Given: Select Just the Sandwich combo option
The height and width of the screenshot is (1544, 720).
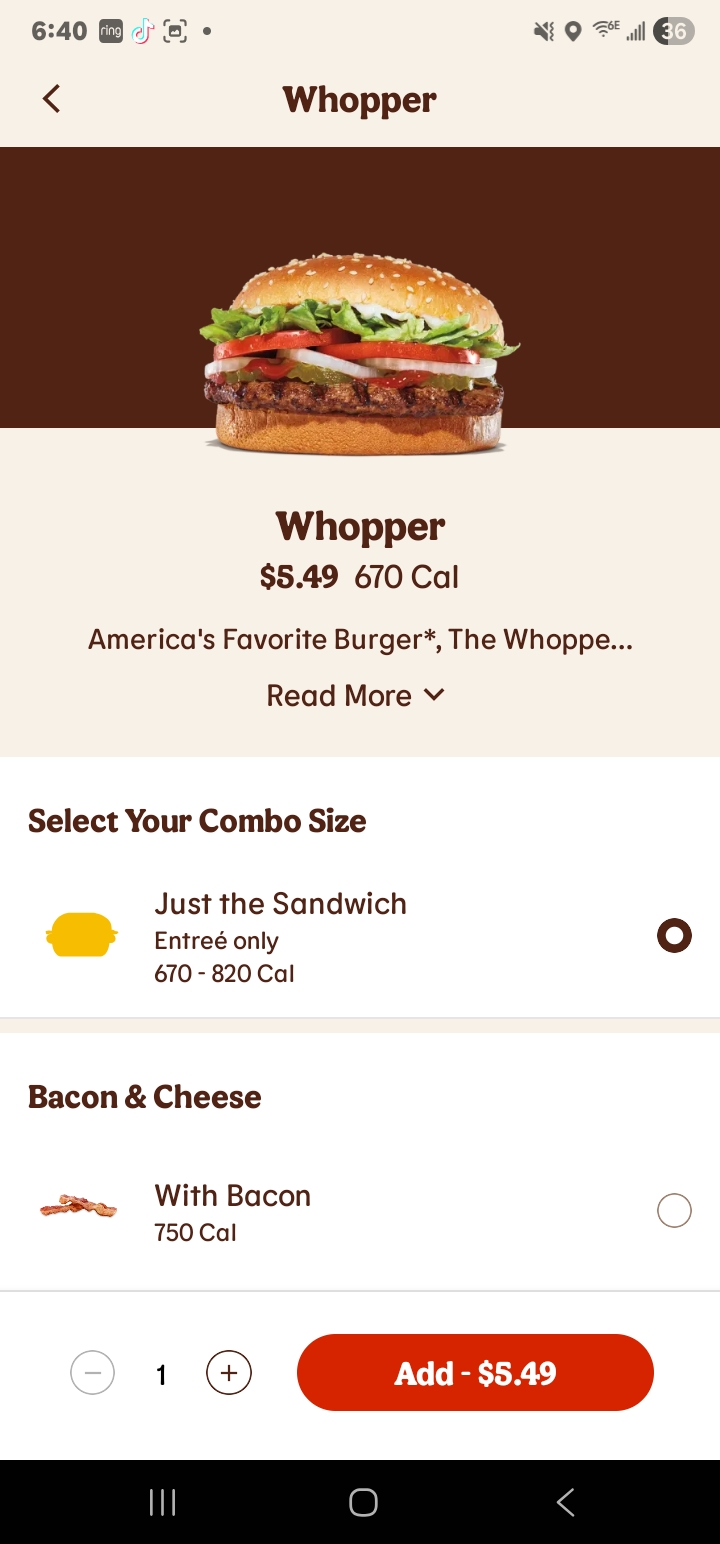Looking at the screenshot, I should (360, 936).
